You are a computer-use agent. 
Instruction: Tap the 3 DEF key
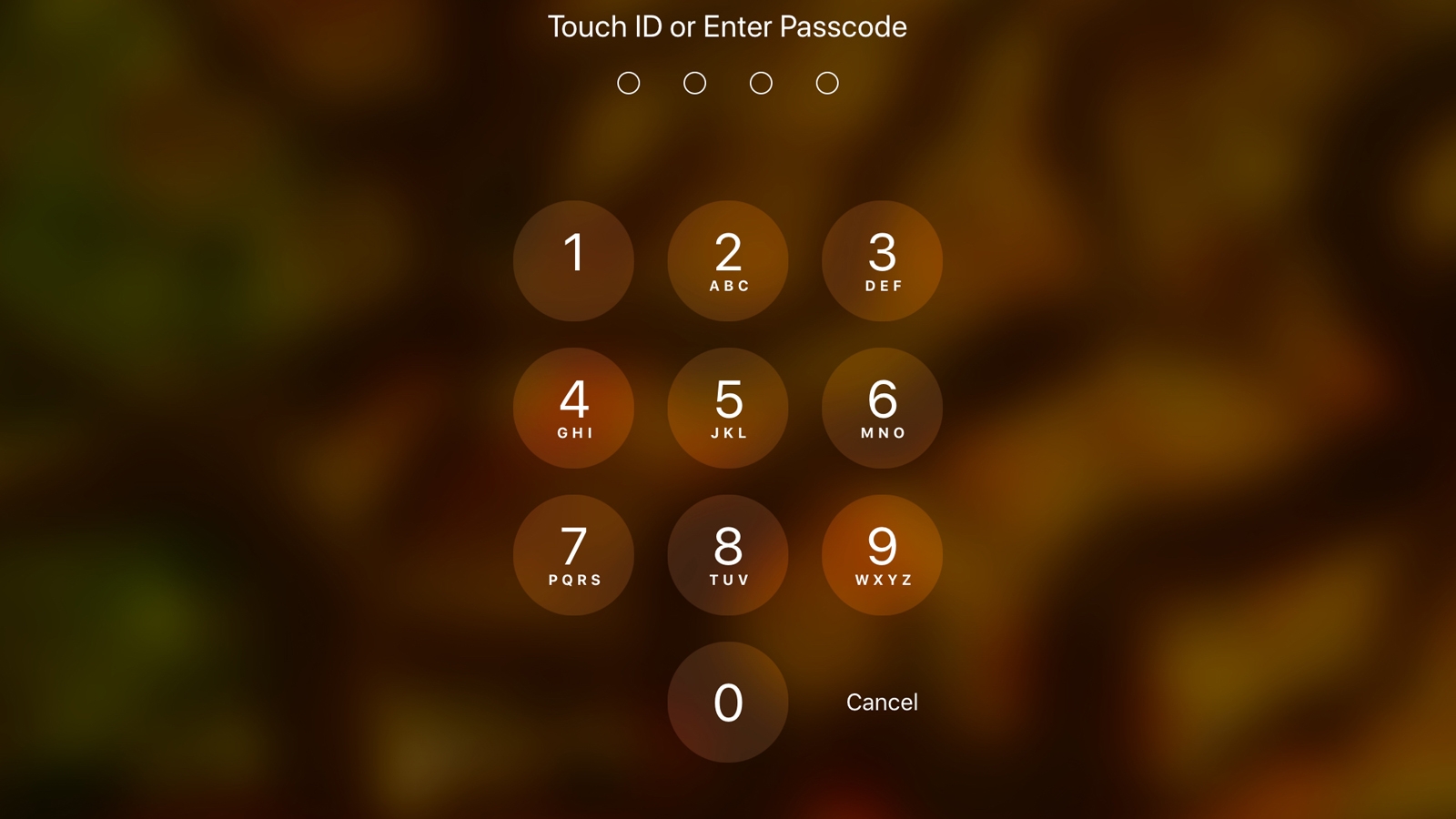[x=882, y=260]
